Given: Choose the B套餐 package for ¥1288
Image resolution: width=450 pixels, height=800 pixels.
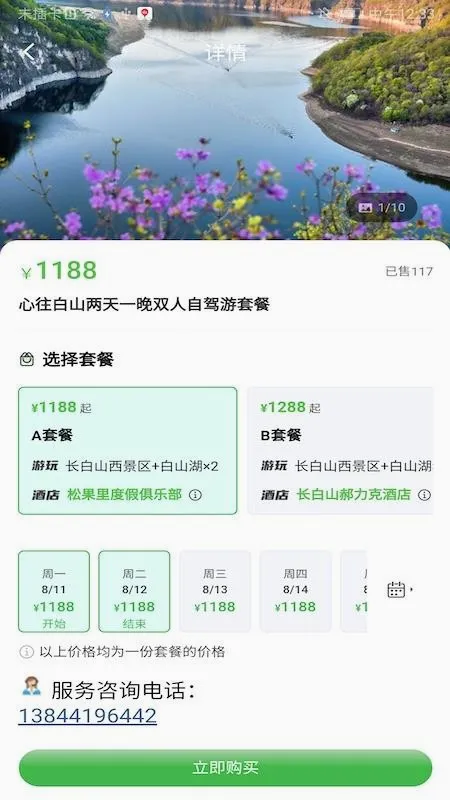Looking at the screenshot, I should click(x=340, y=451).
